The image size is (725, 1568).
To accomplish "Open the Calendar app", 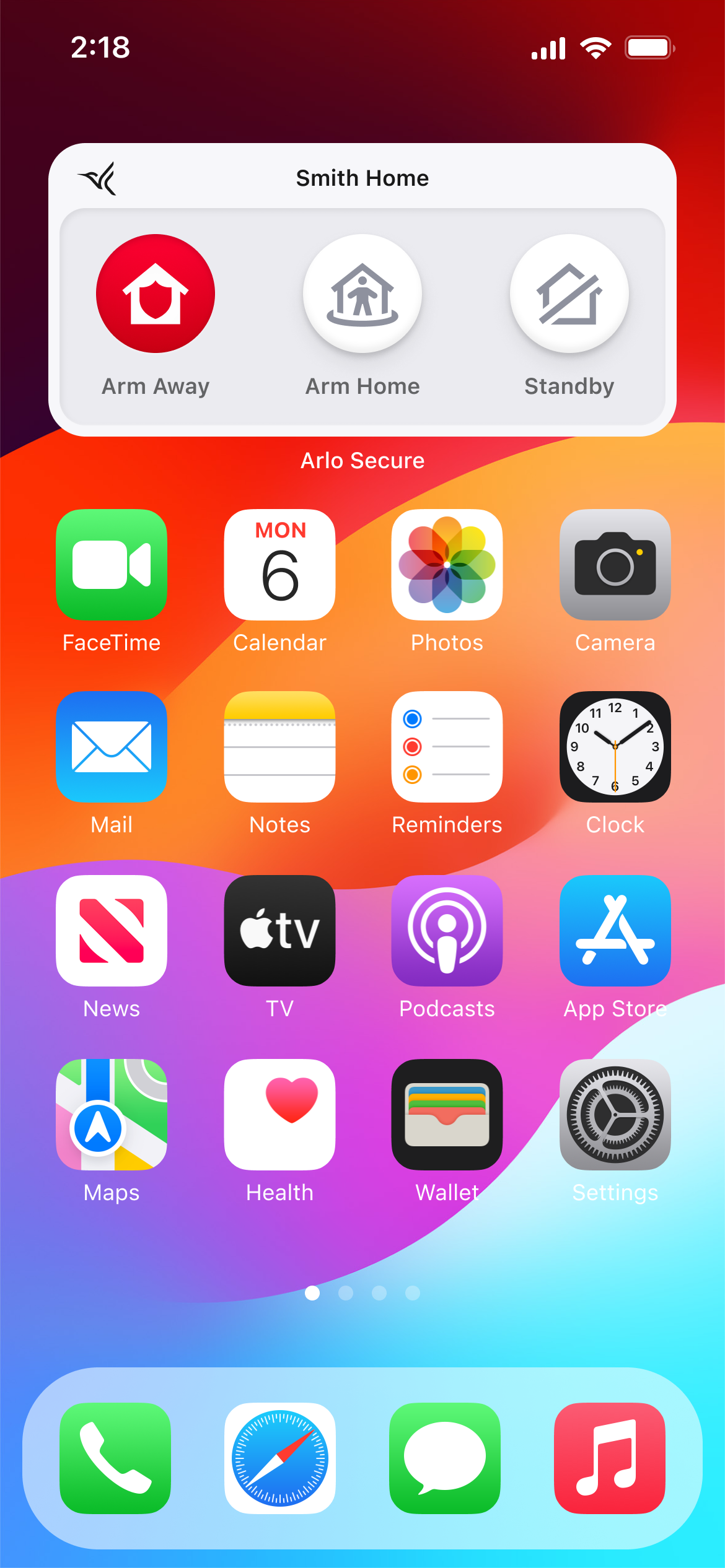I will click(279, 565).
